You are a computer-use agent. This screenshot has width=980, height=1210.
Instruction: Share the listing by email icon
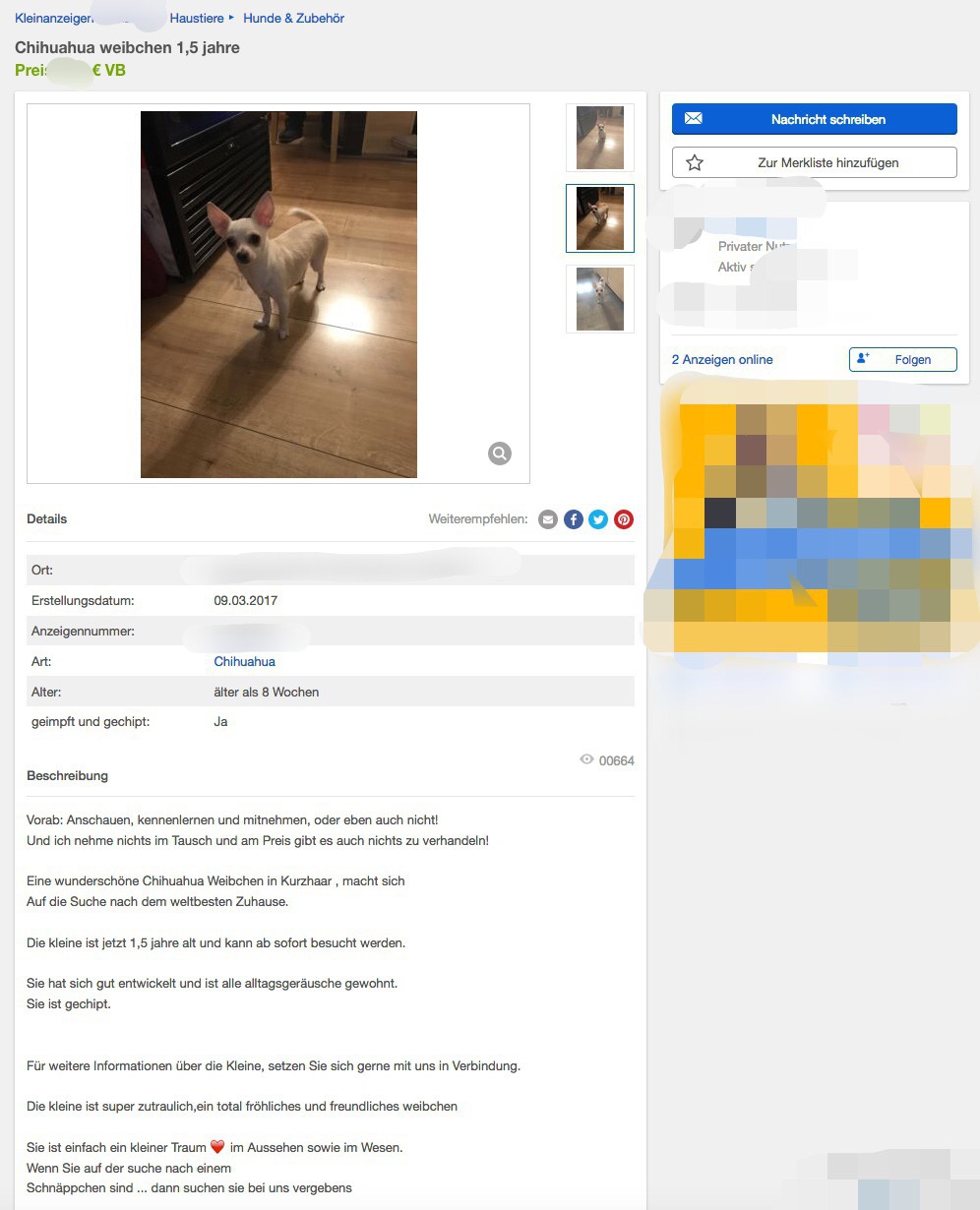point(548,519)
